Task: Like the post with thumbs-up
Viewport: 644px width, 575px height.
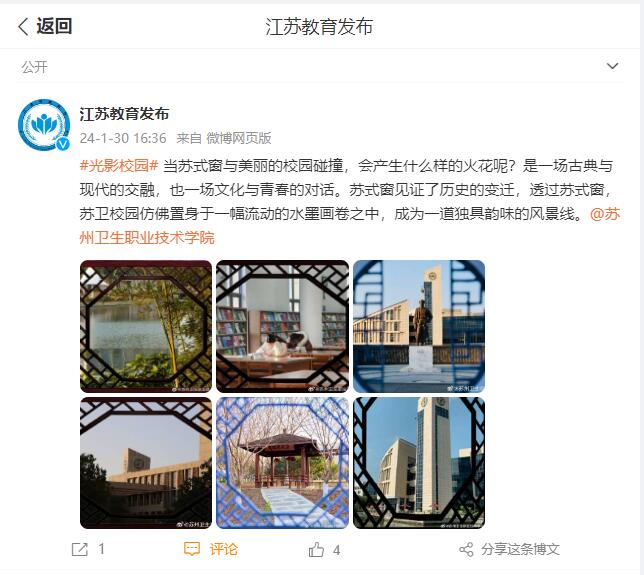Action: point(325,549)
